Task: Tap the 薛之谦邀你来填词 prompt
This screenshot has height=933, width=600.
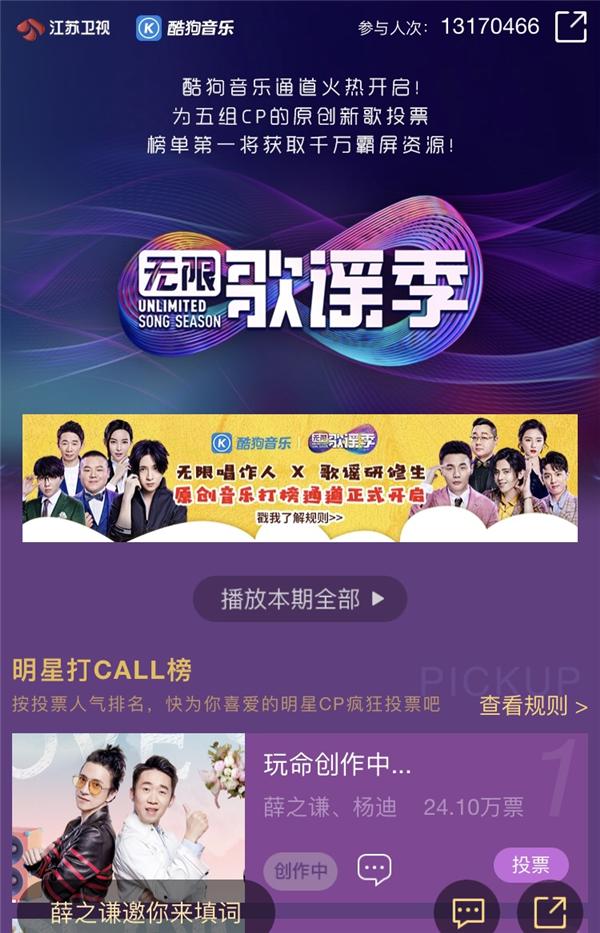Action: pos(145,911)
